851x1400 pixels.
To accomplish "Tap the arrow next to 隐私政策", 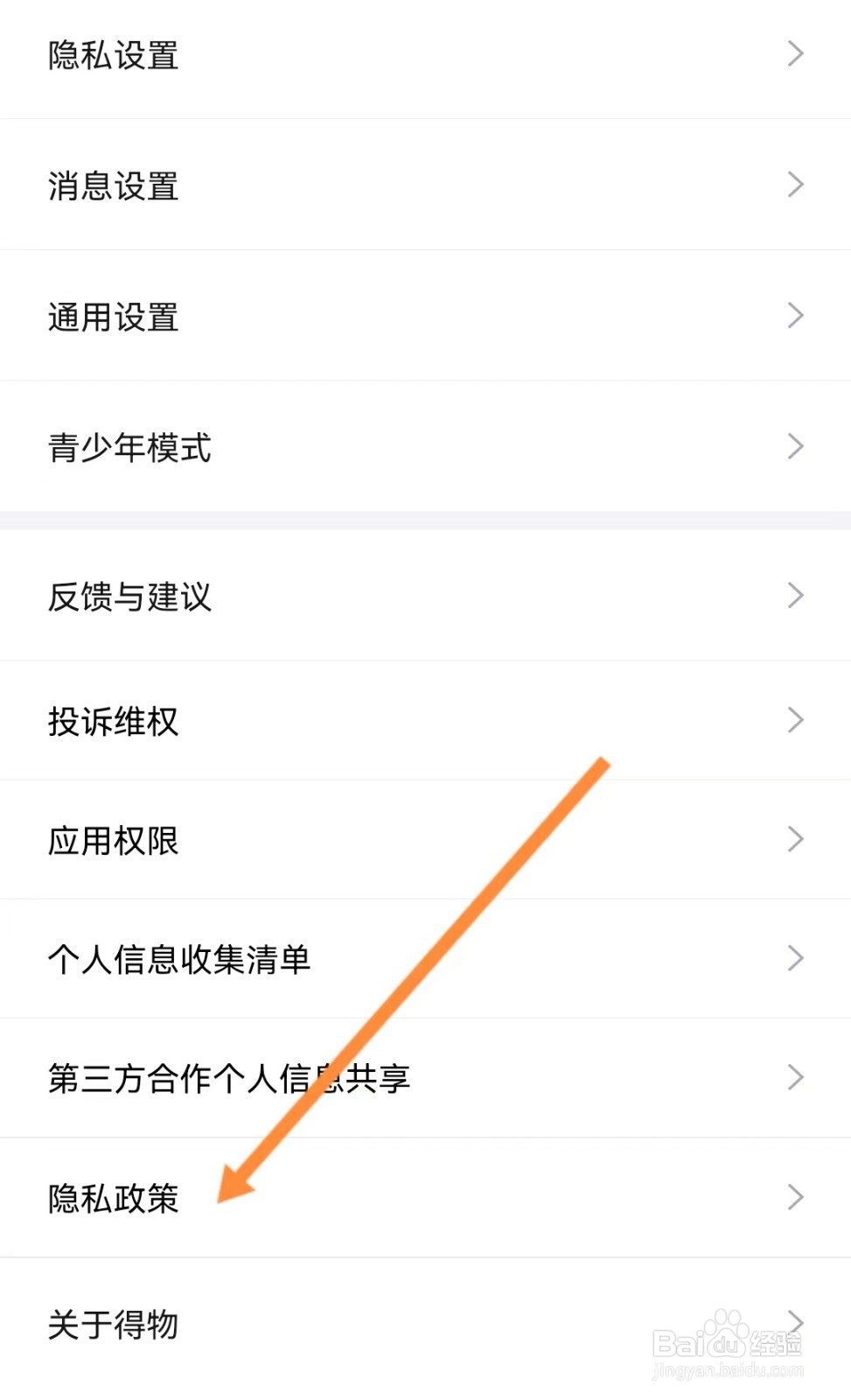I will point(794,1196).
